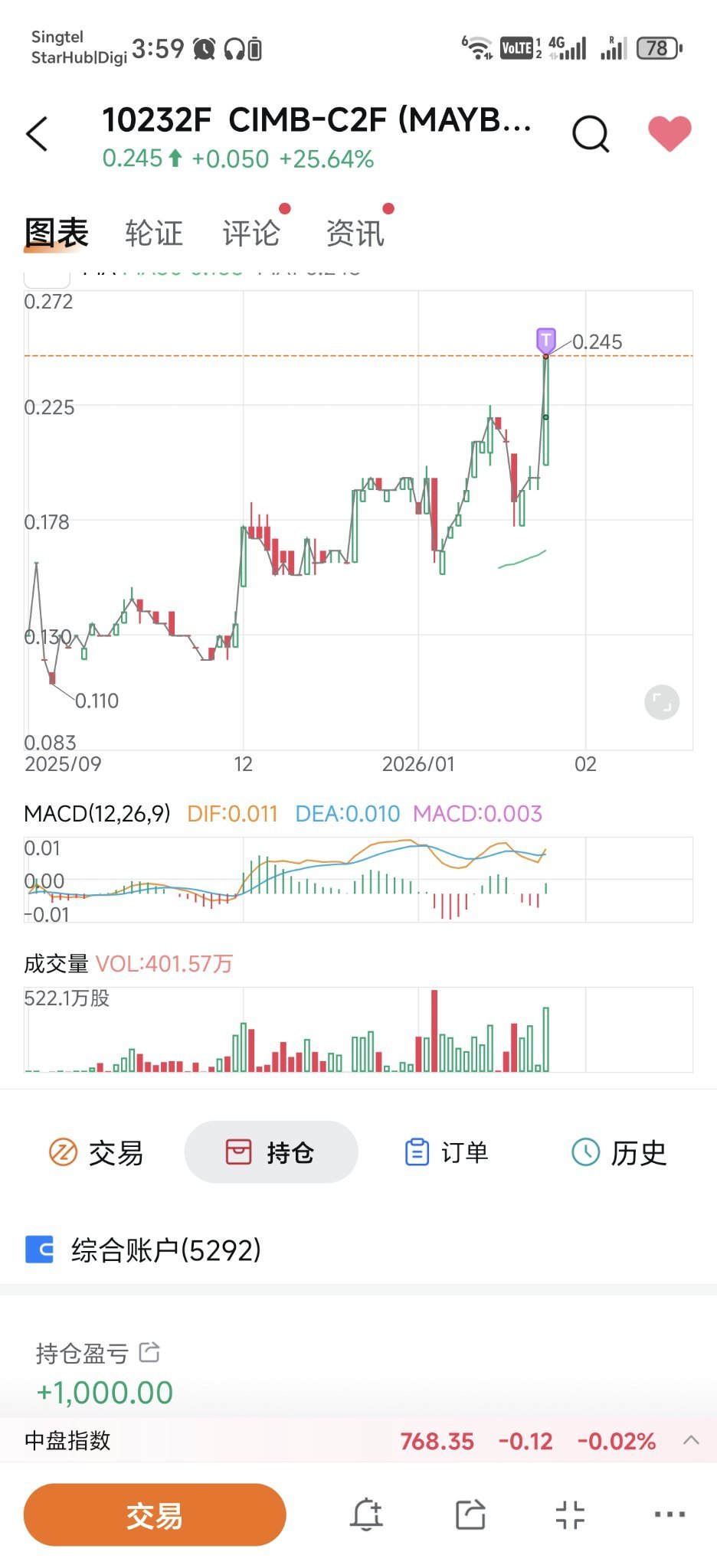Viewport: 717px width, 1568px height.
Task: Tap the orange 交易 button
Action: click(155, 1515)
